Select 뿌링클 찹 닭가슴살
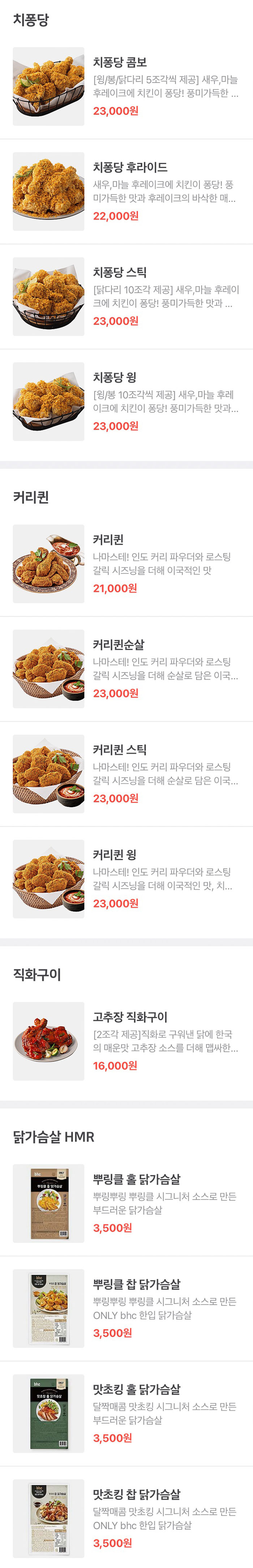This screenshot has height=1568, width=253. [x=126, y=1308]
